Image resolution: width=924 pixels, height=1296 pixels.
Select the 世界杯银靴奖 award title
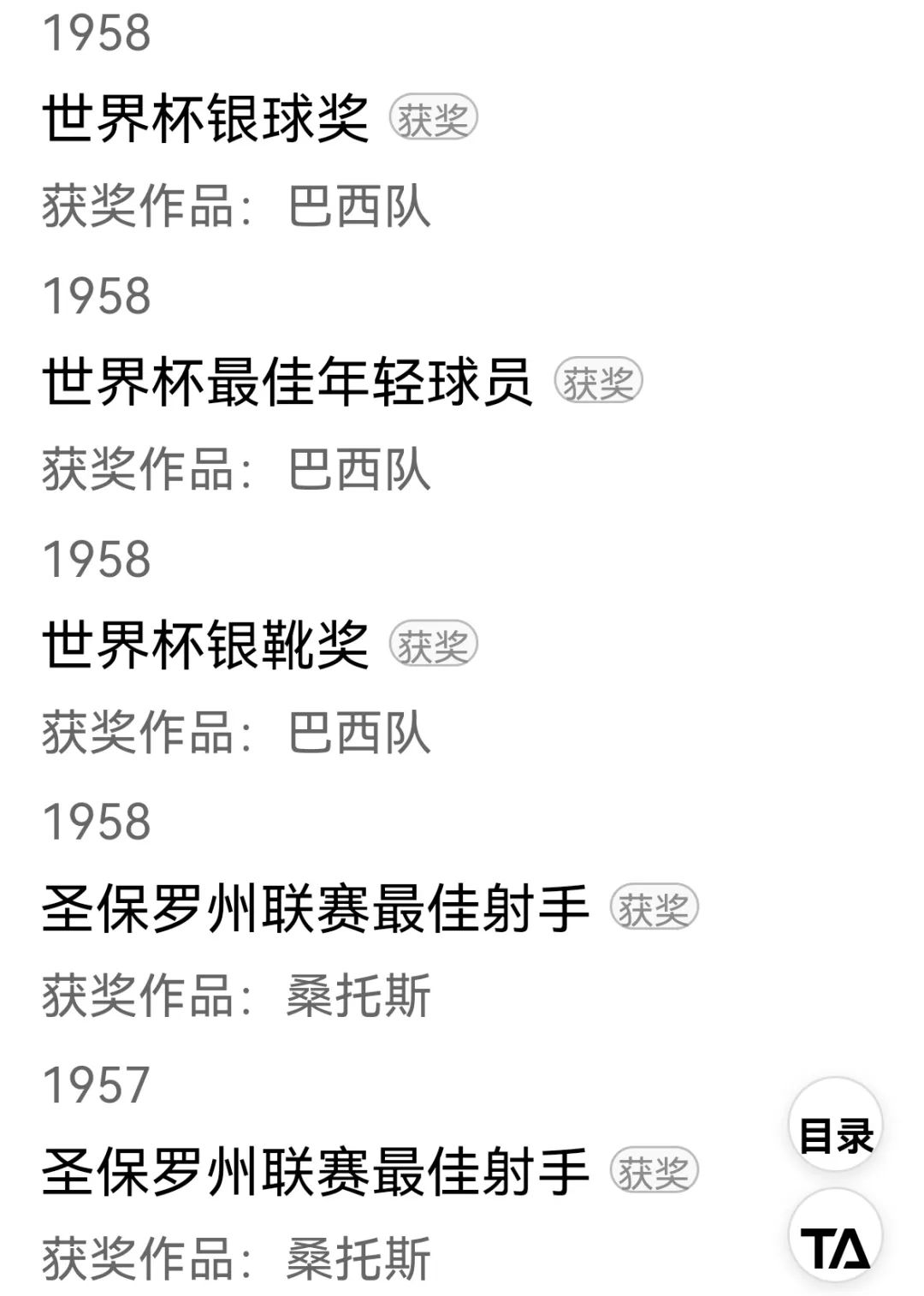(205, 642)
